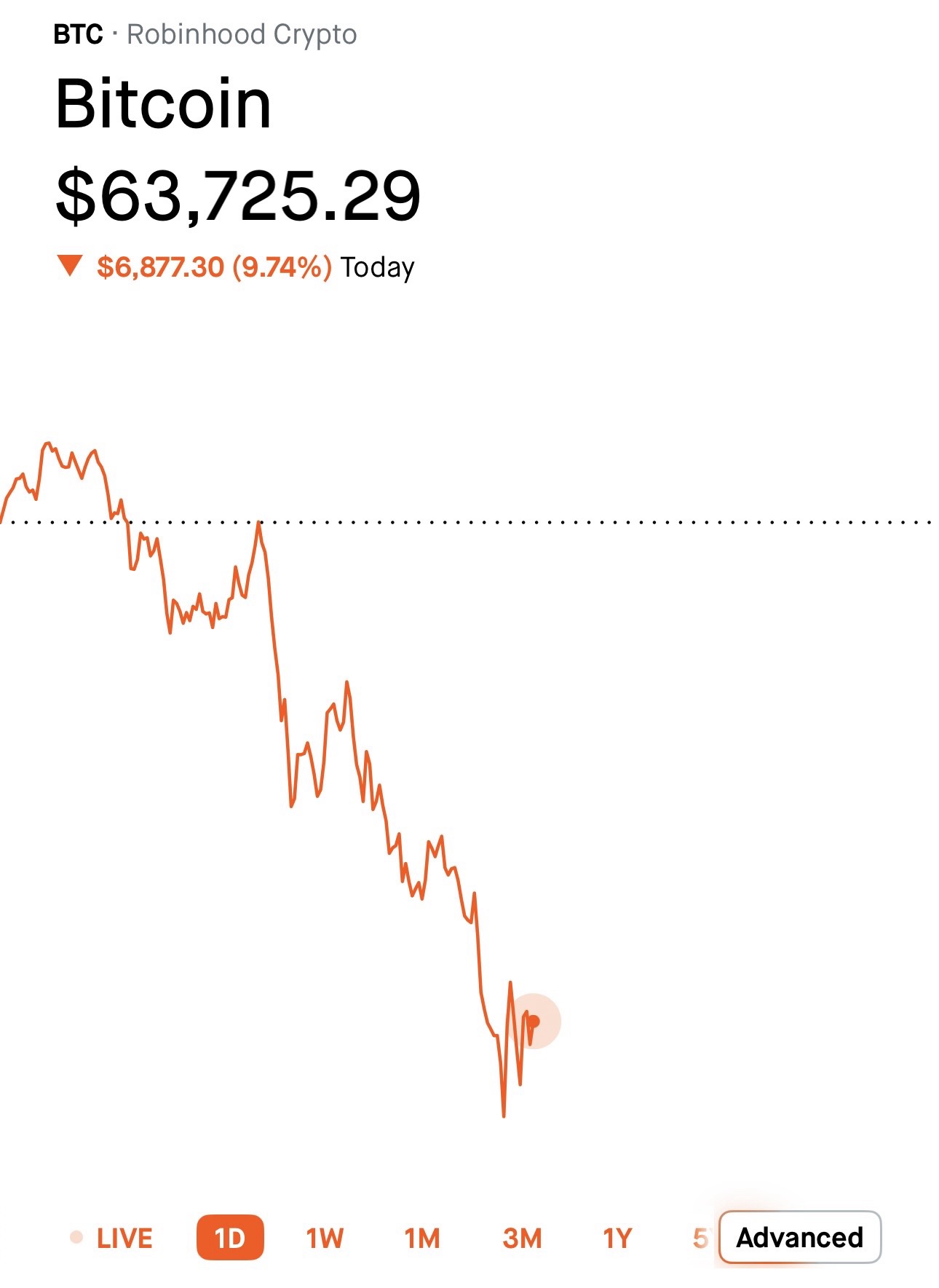
Task: Change chart to 1Y range
Action: pos(617,1238)
